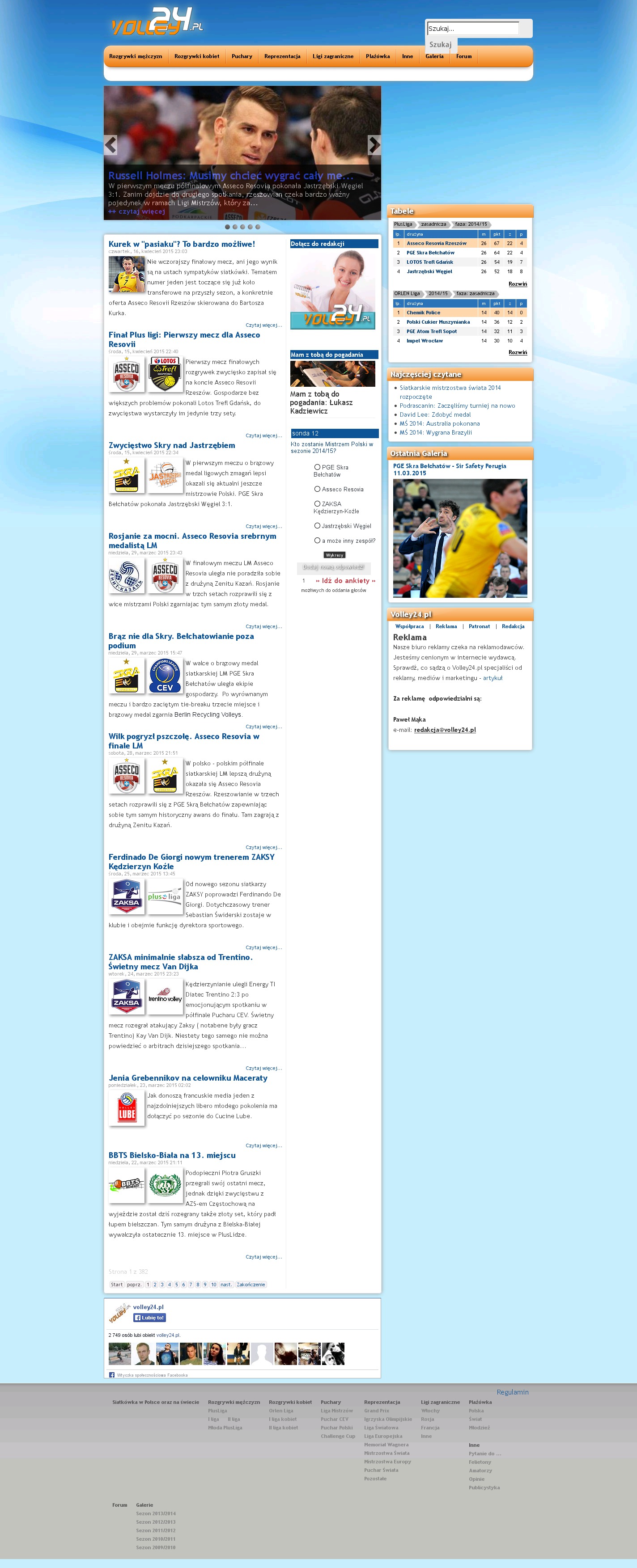Show the next slide in the carousel
This screenshot has width=637, height=1568.
[374, 145]
